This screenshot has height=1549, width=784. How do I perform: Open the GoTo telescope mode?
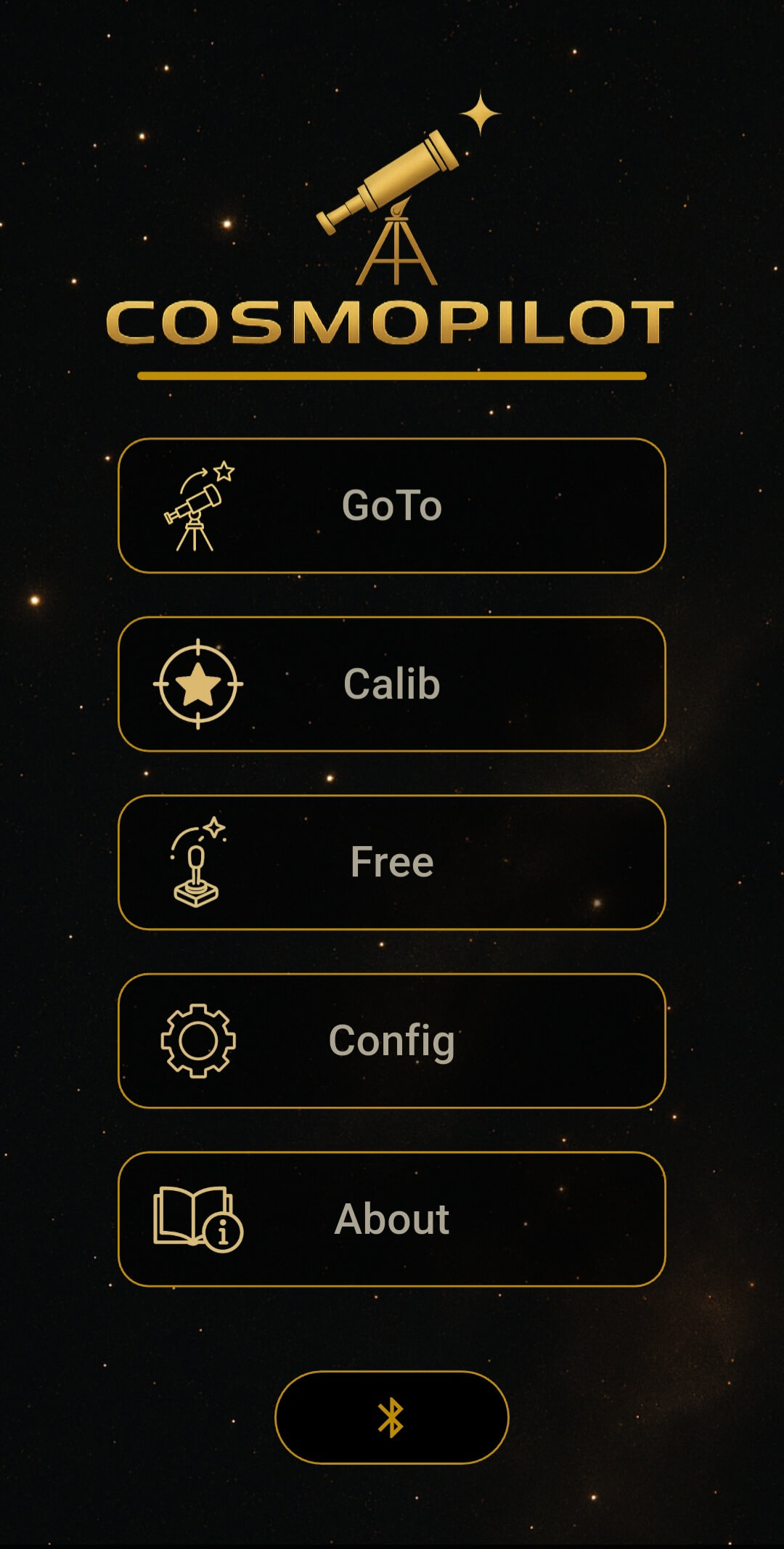point(391,505)
